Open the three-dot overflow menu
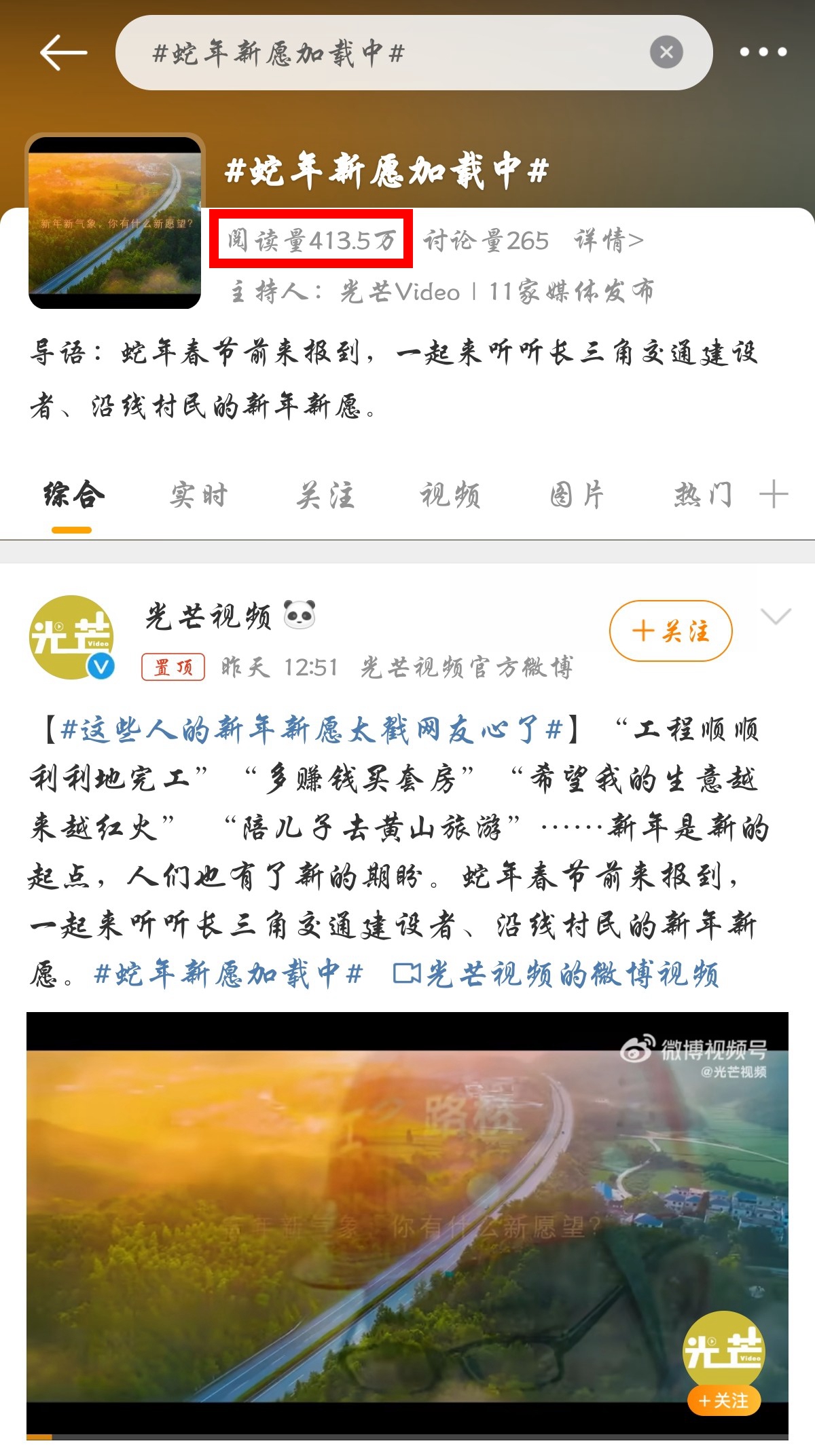This screenshot has height=1456, width=815. click(763, 52)
